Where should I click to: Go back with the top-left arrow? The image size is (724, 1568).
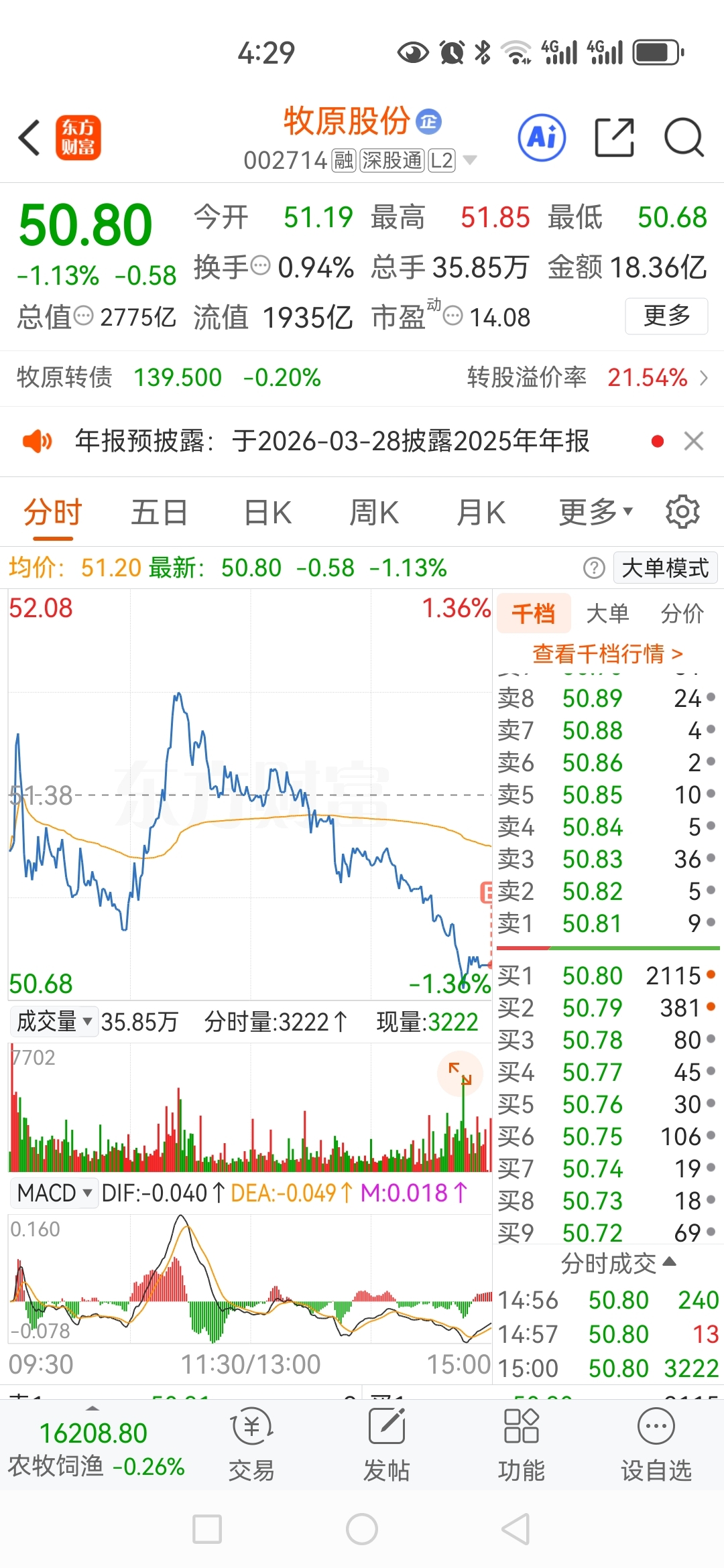pyautogui.click(x=29, y=138)
